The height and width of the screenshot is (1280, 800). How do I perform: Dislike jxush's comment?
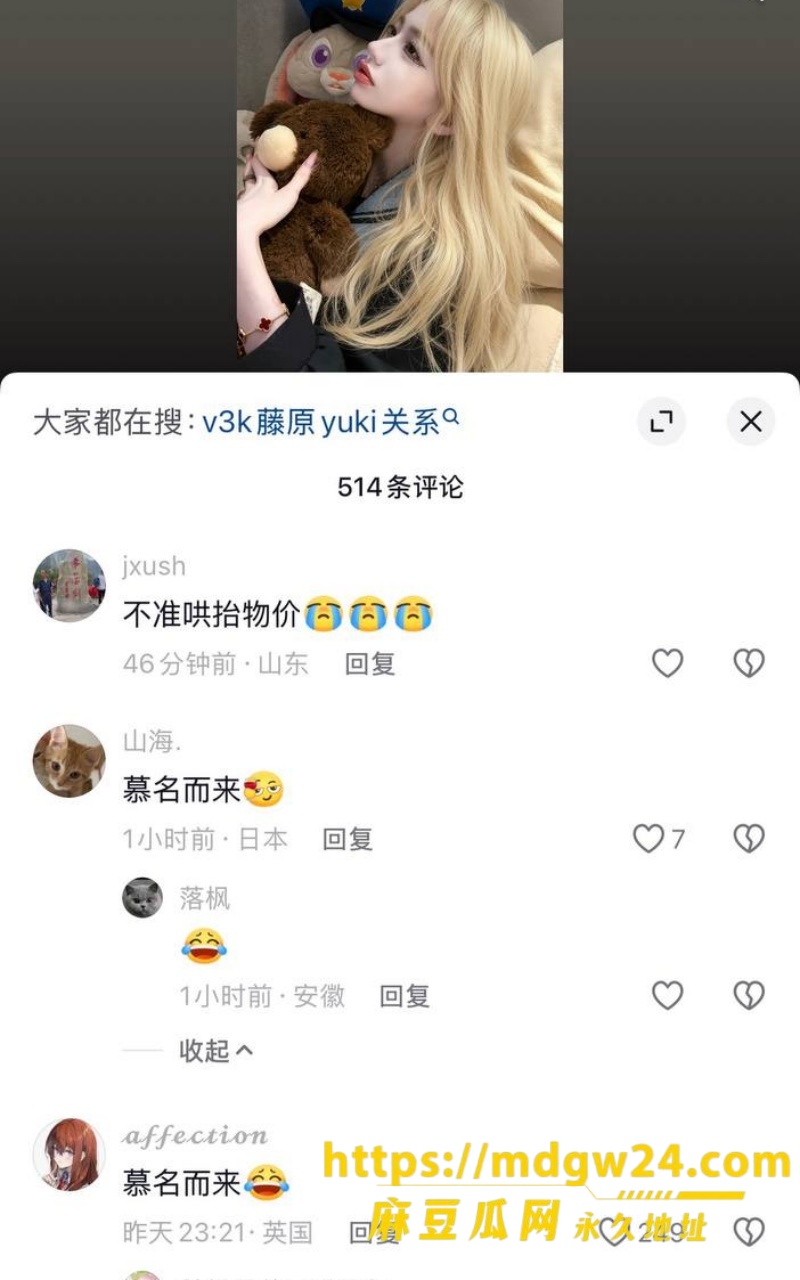coord(749,663)
